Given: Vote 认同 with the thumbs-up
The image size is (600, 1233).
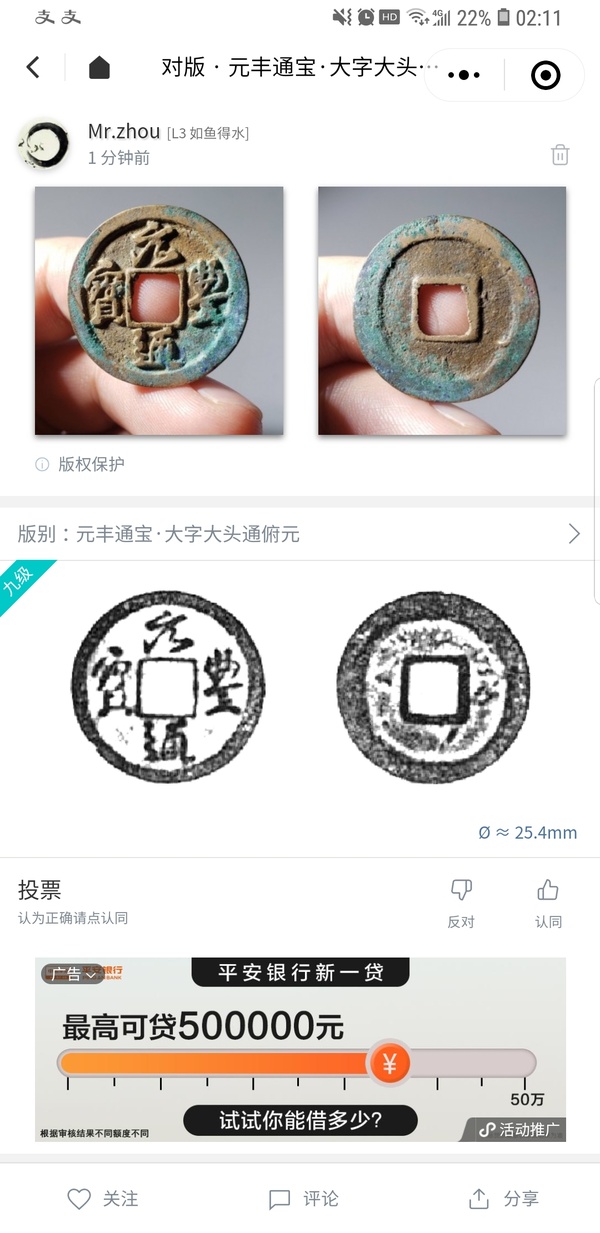Looking at the screenshot, I should pos(547,902).
